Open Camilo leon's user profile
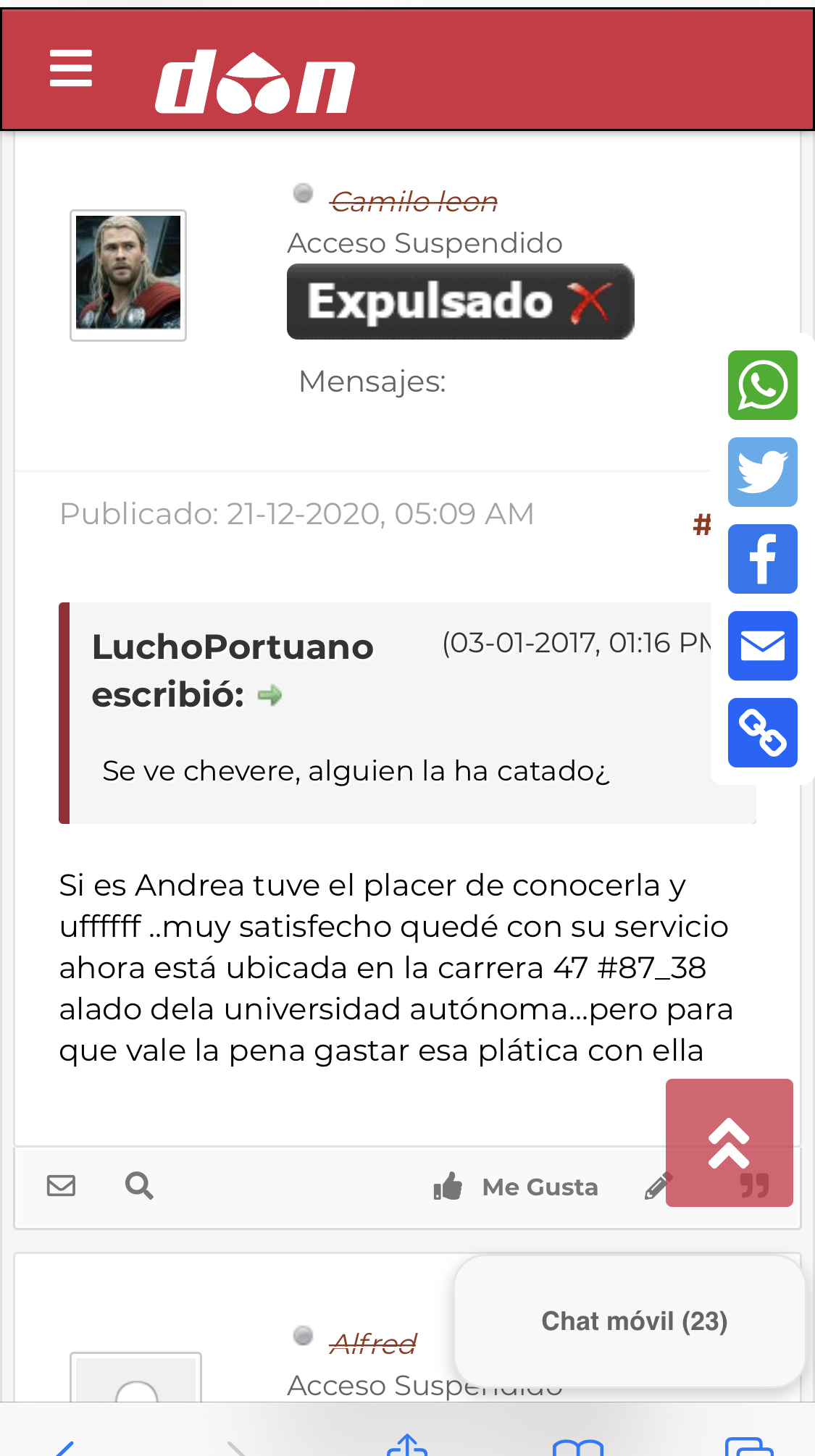815x1456 pixels. point(414,201)
